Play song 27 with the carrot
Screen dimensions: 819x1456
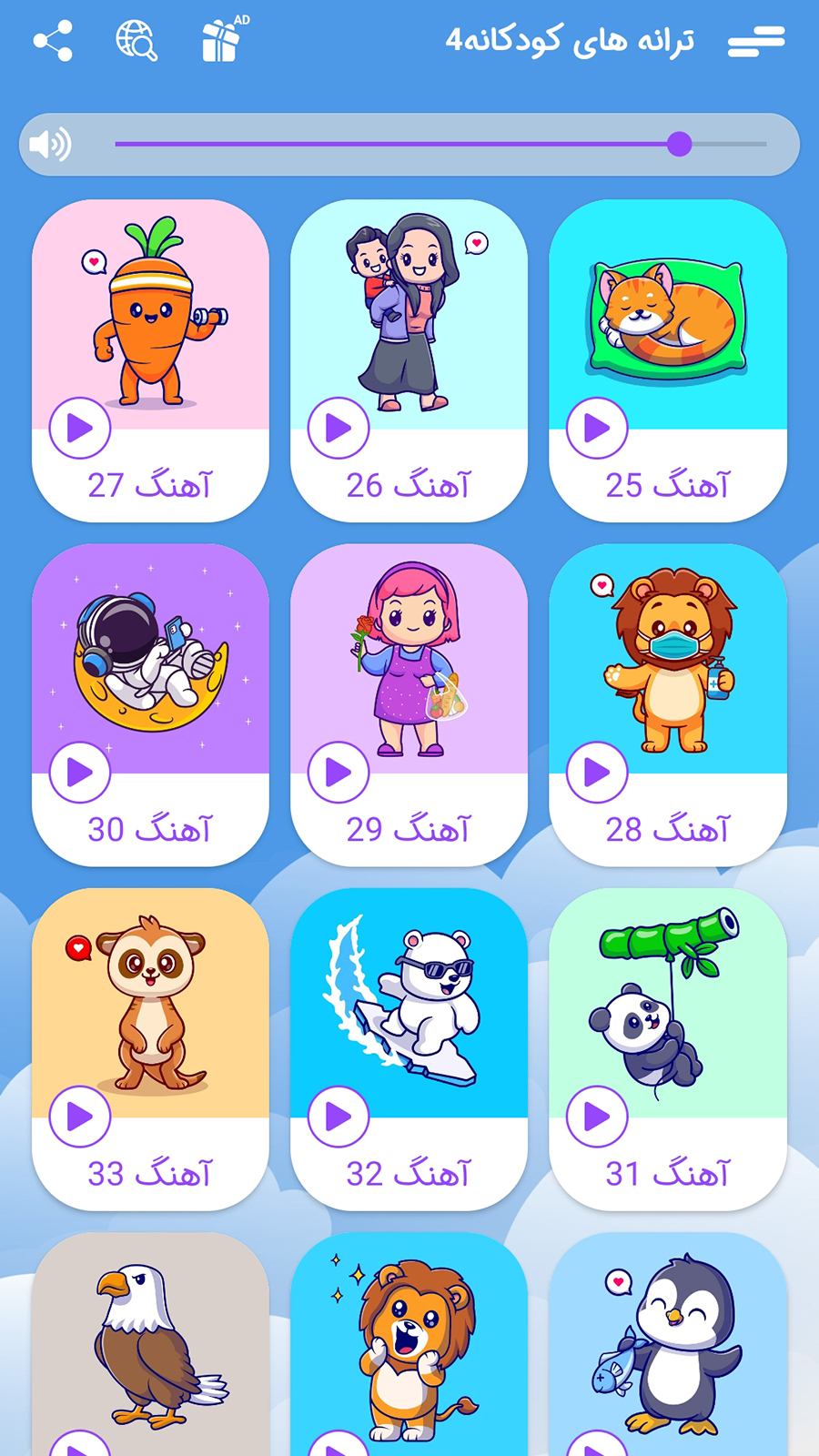tap(80, 428)
